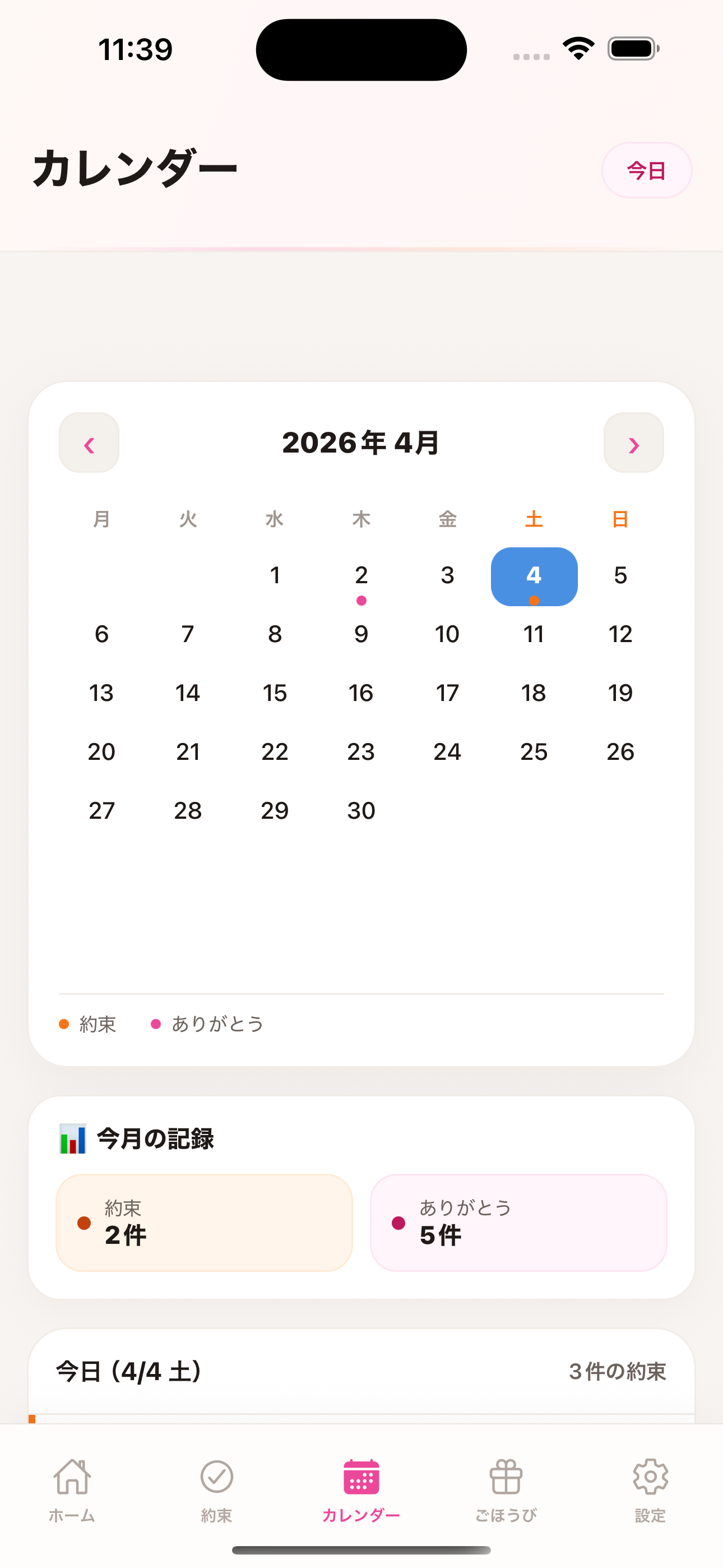Jump to today with the 今日 button
This screenshot has height=1568, width=723.
[x=646, y=170]
